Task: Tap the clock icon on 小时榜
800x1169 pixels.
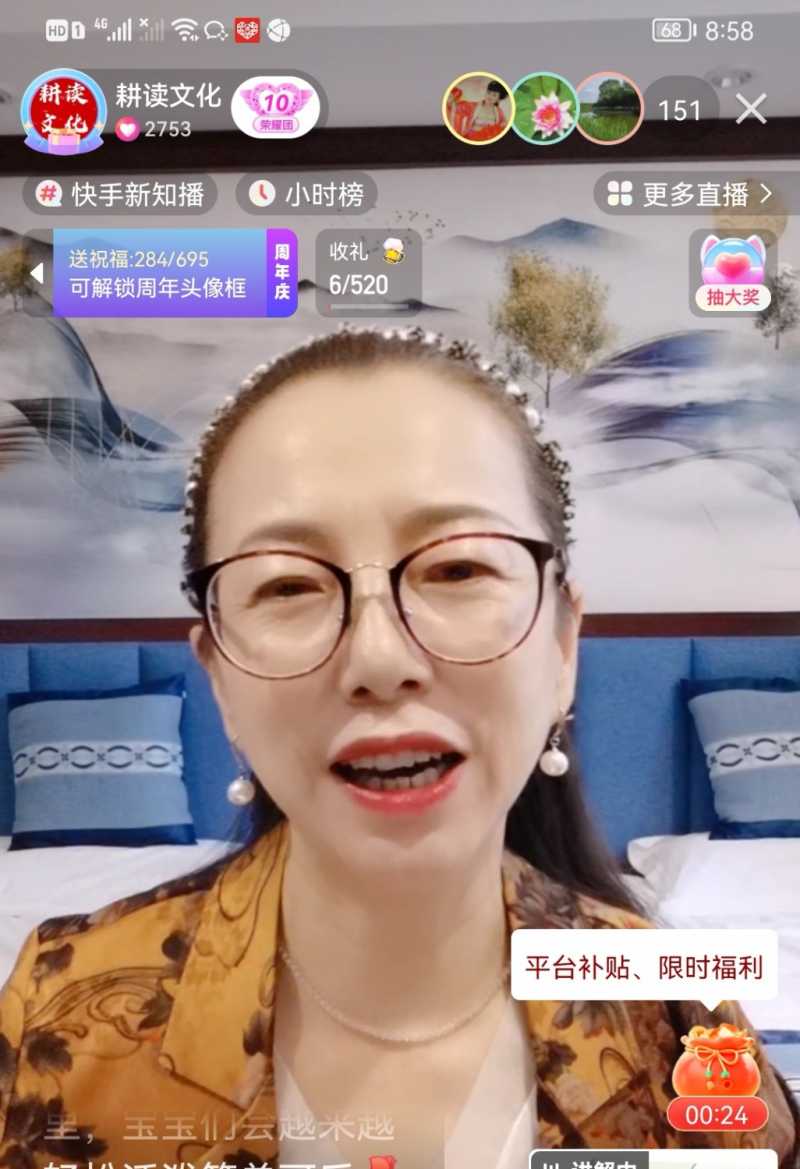Action: (x=259, y=196)
